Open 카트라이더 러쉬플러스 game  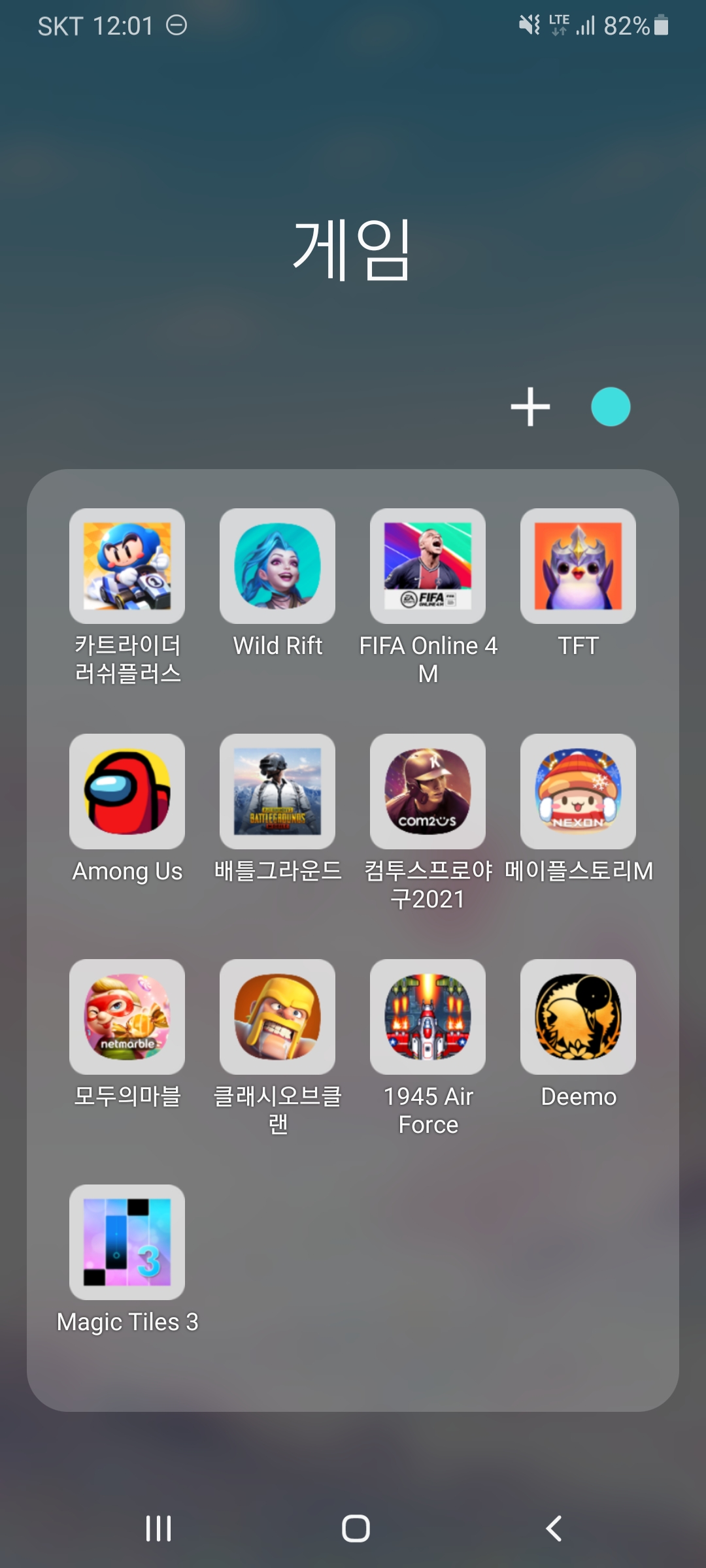[x=127, y=566]
